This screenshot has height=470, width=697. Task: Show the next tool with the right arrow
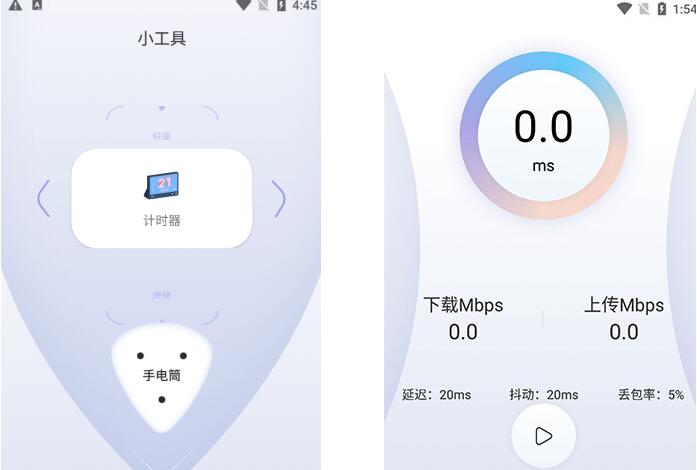click(x=279, y=198)
